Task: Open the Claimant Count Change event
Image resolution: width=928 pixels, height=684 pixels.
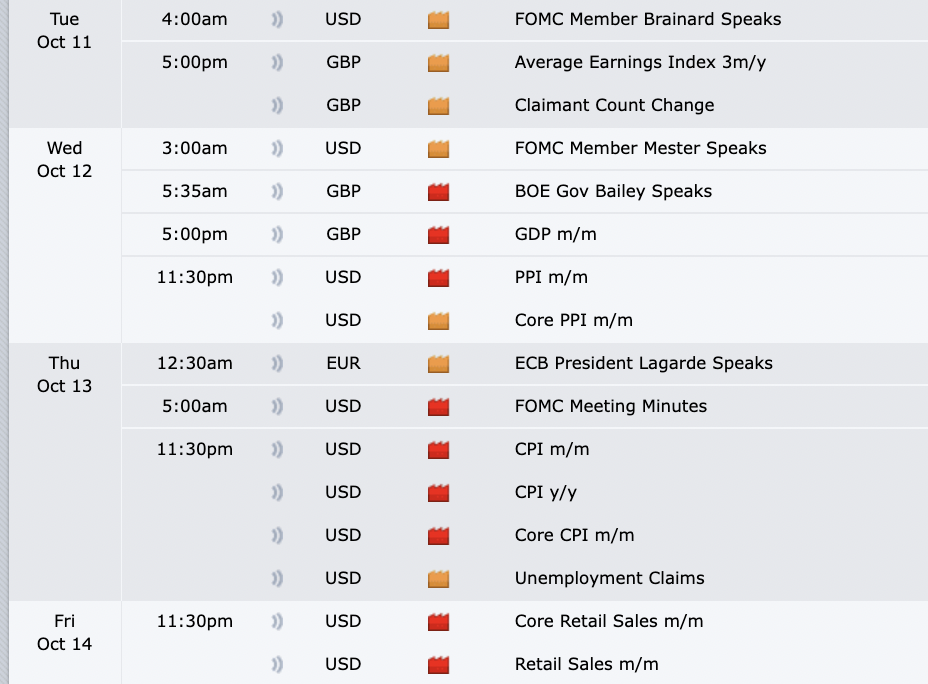Action: point(614,105)
